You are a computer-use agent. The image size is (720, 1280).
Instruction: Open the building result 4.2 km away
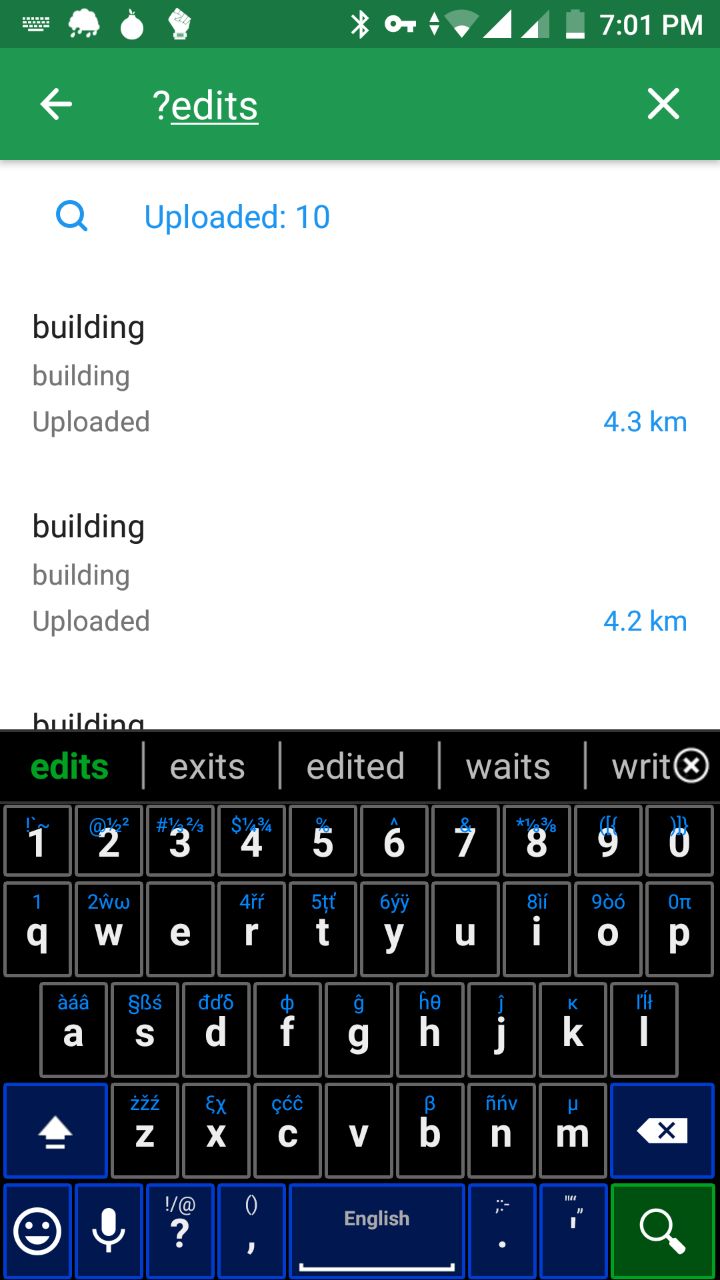click(x=360, y=574)
